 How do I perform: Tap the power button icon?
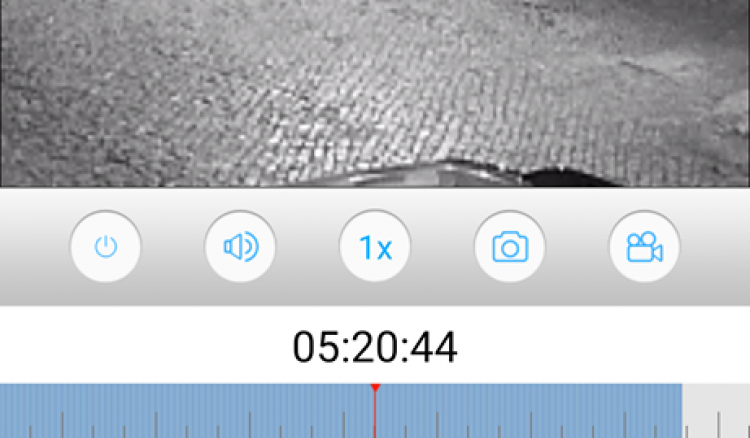105,247
